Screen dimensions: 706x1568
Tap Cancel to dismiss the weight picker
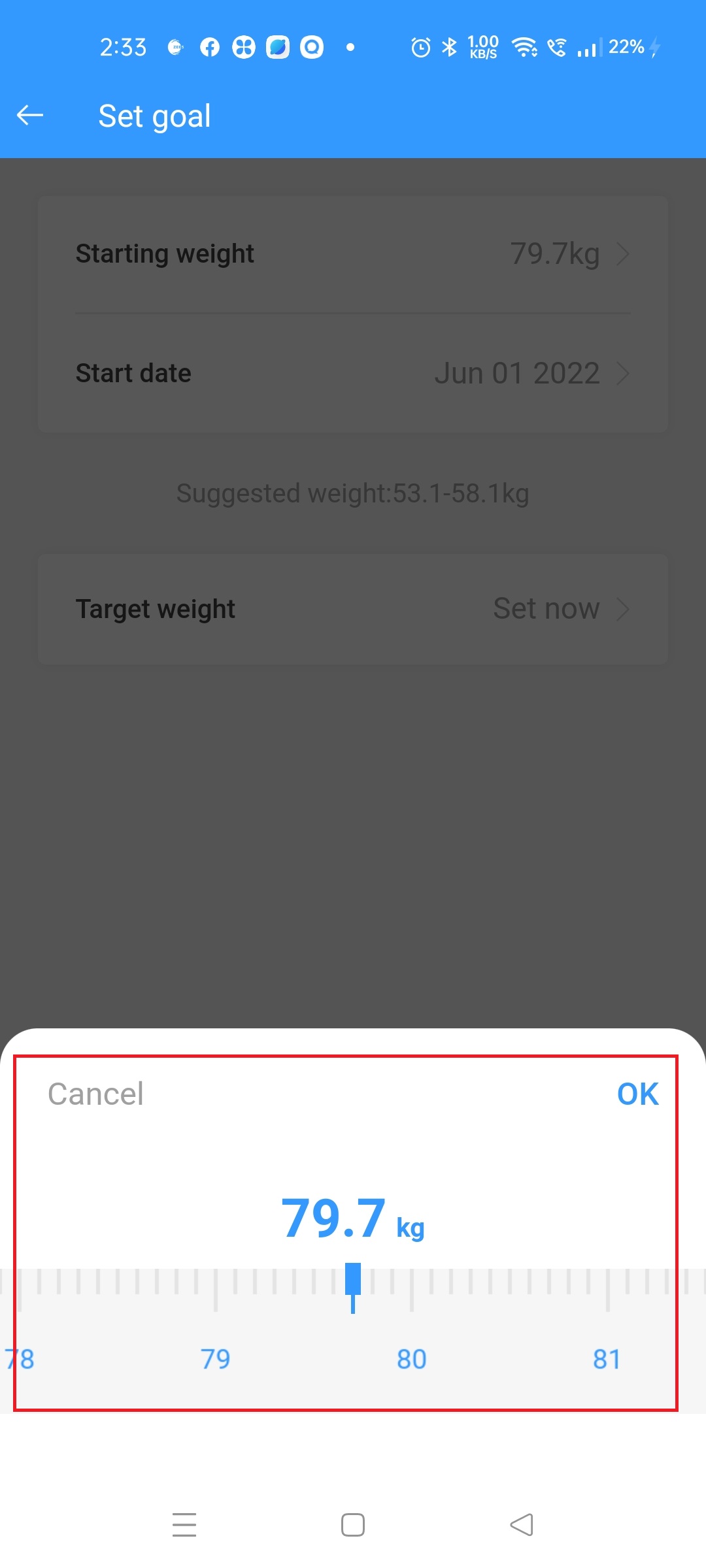pos(95,1094)
